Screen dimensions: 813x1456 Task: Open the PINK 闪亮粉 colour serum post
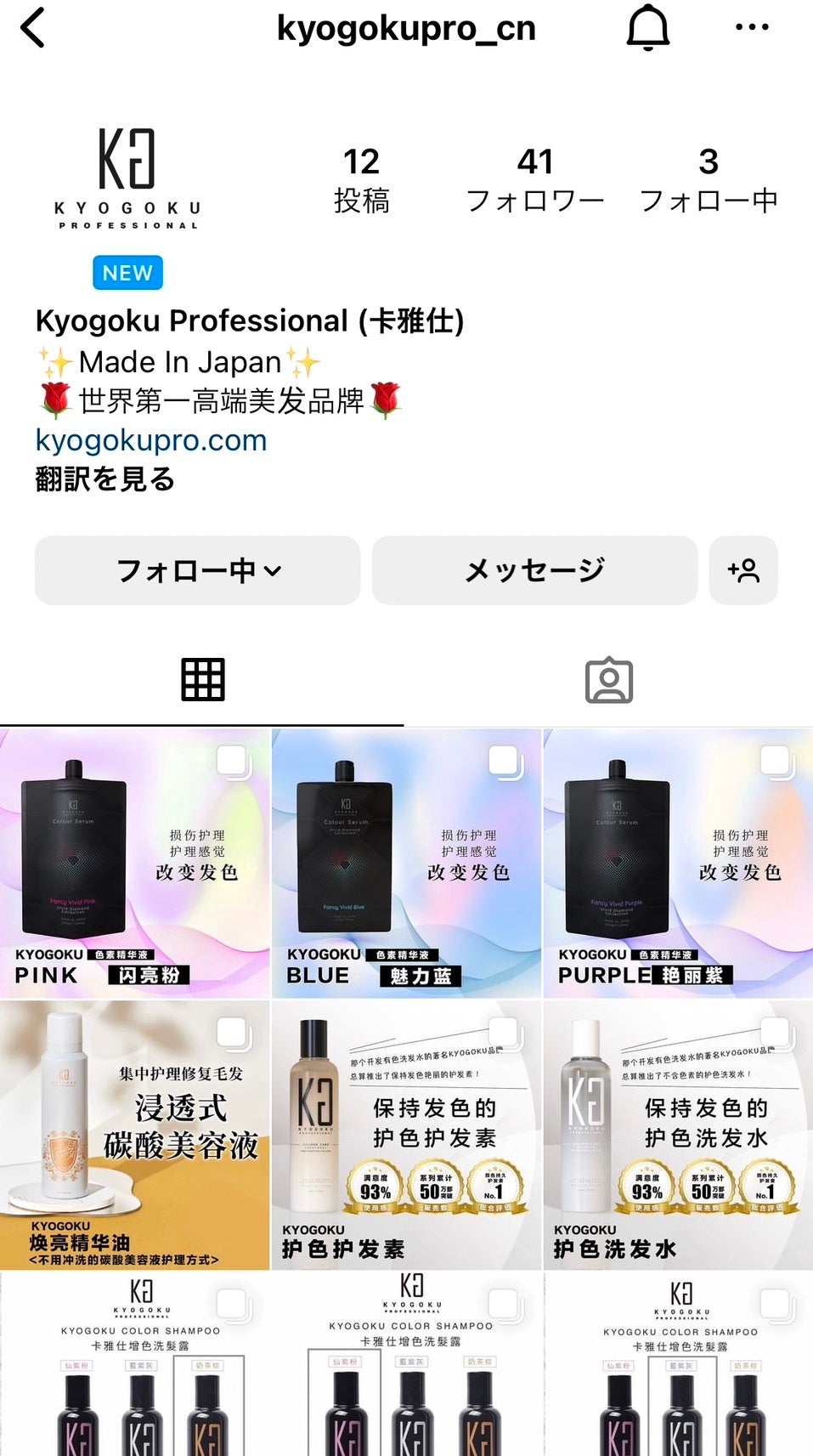[x=134, y=863]
